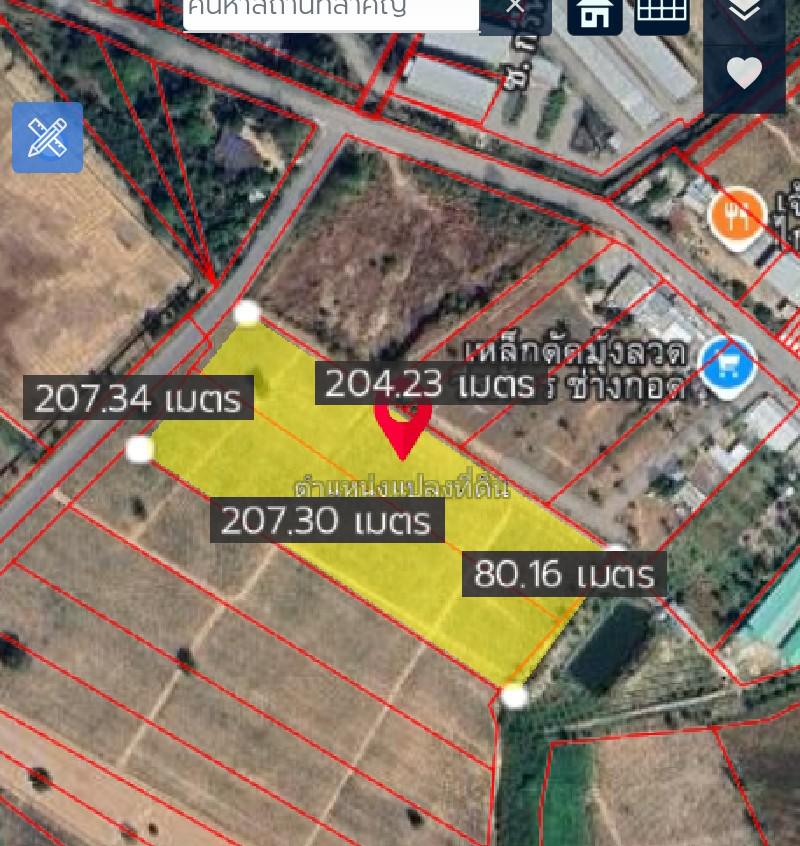Viewport: 800px width, 846px height.
Task: Tap the place search field
Action: tap(330, 12)
